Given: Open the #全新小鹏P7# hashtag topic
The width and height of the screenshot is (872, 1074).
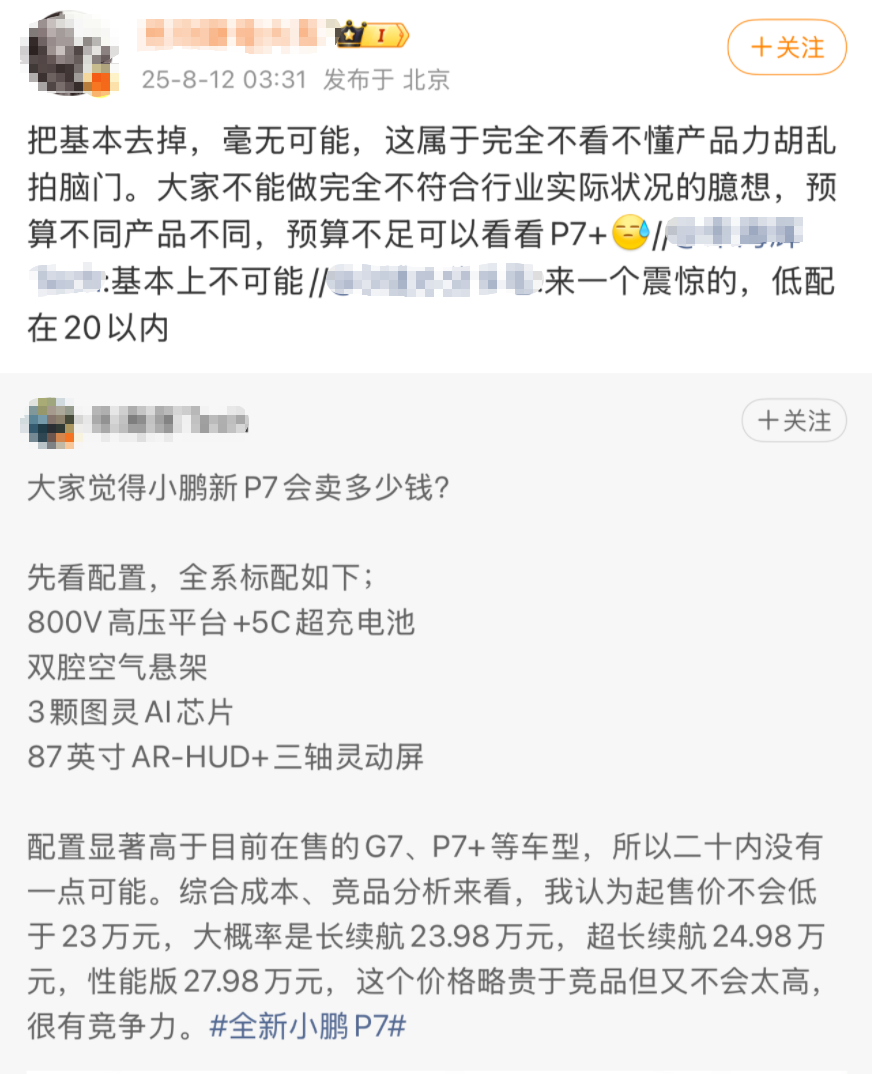Looking at the screenshot, I should coord(308,1027).
